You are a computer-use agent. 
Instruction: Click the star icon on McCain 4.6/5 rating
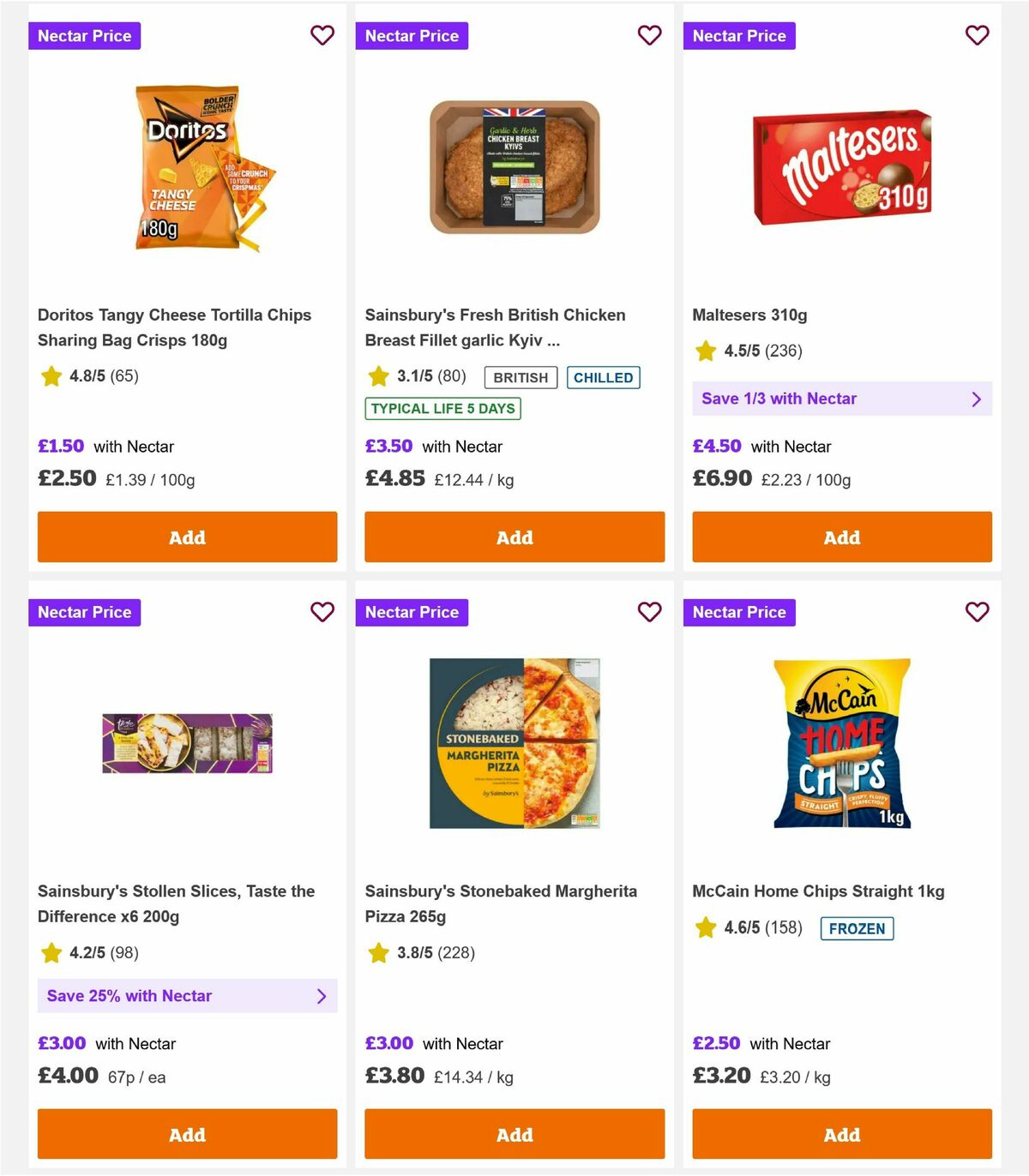point(705,927)
